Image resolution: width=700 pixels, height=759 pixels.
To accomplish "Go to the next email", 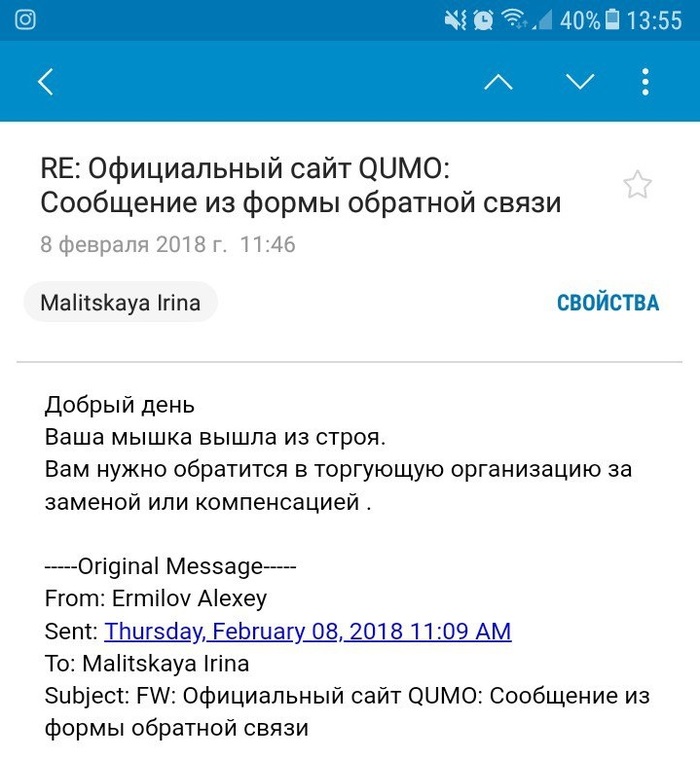I will point(580,82).
